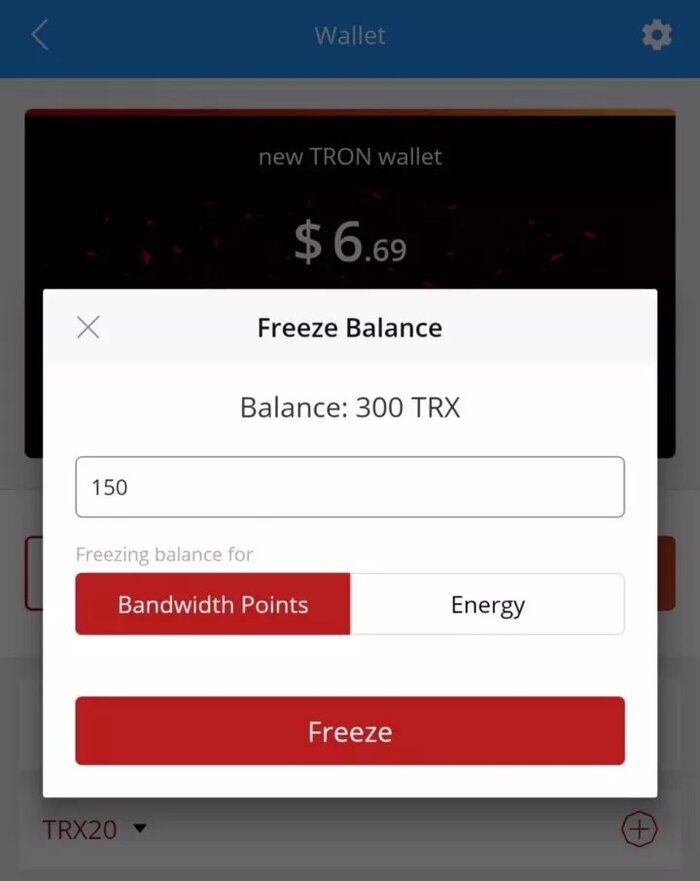The height and width of the screenshot is (881, 700).
Task: Switch to the Energy option
Action: 487,604
